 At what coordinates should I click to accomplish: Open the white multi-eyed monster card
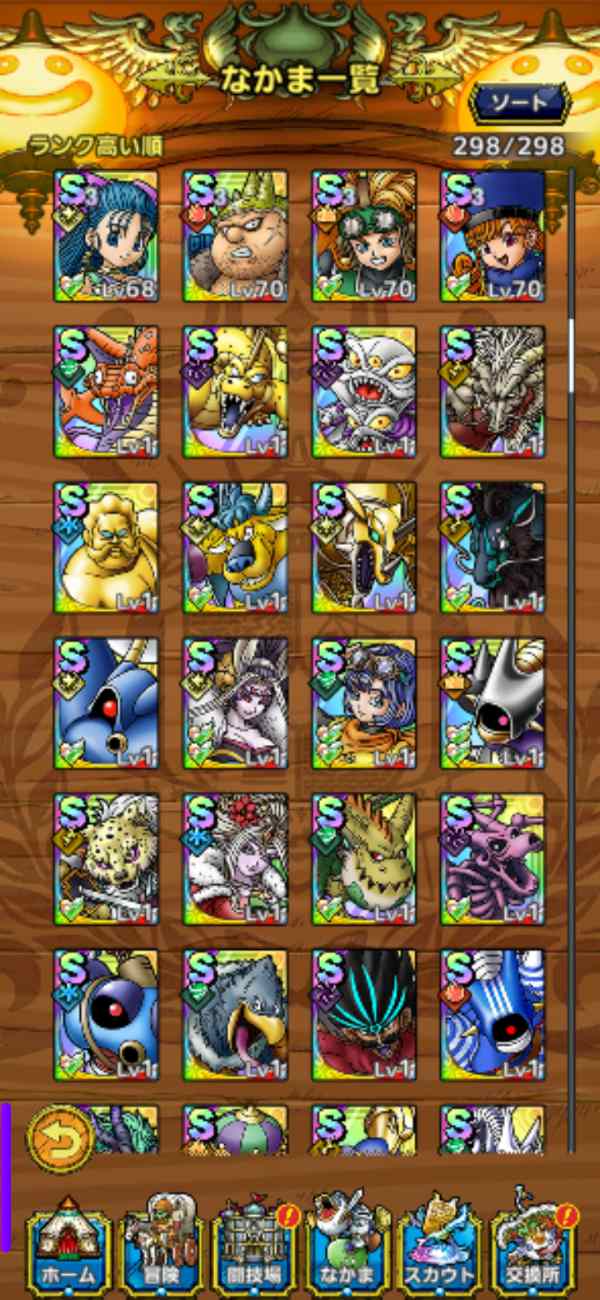[364, 392]
